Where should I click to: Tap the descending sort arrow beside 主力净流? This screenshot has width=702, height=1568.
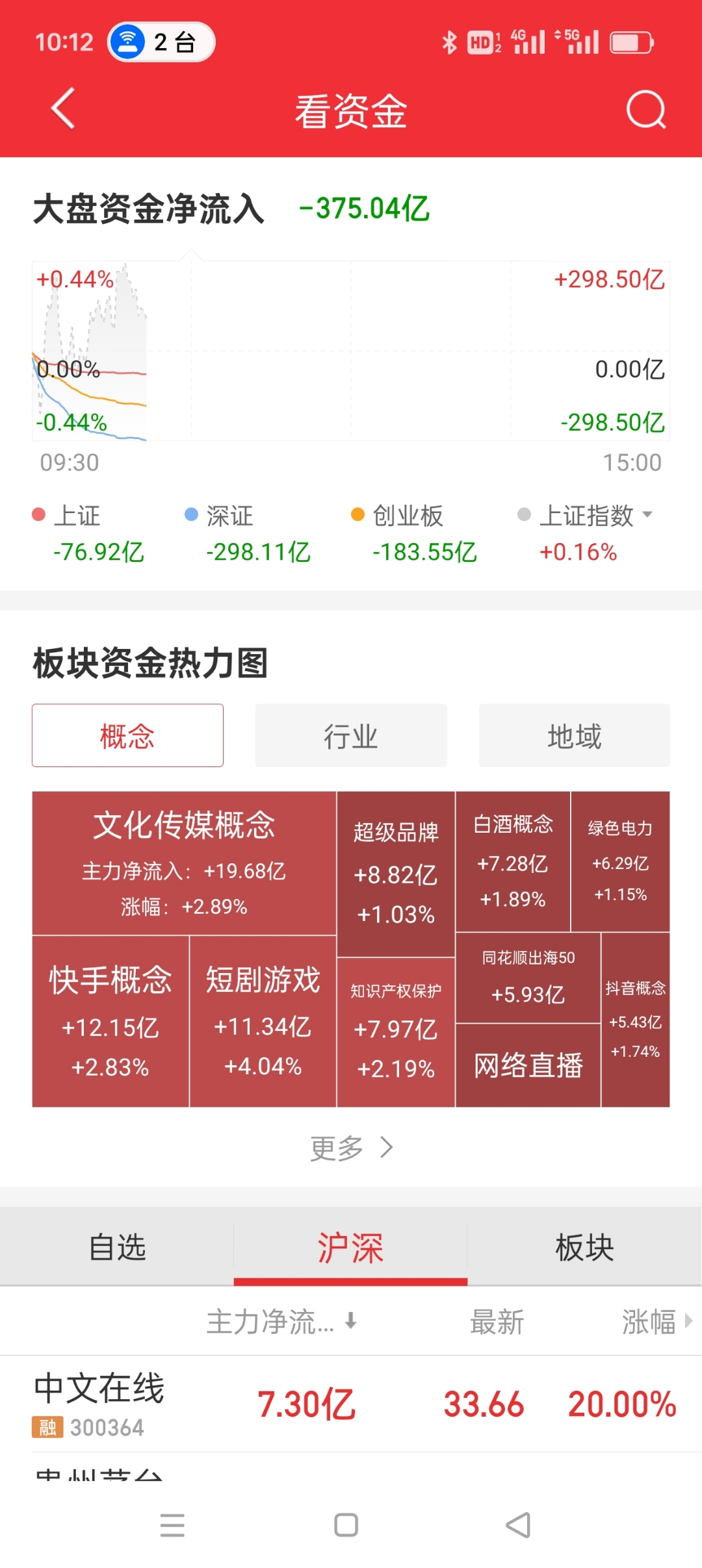[352, 1322]
